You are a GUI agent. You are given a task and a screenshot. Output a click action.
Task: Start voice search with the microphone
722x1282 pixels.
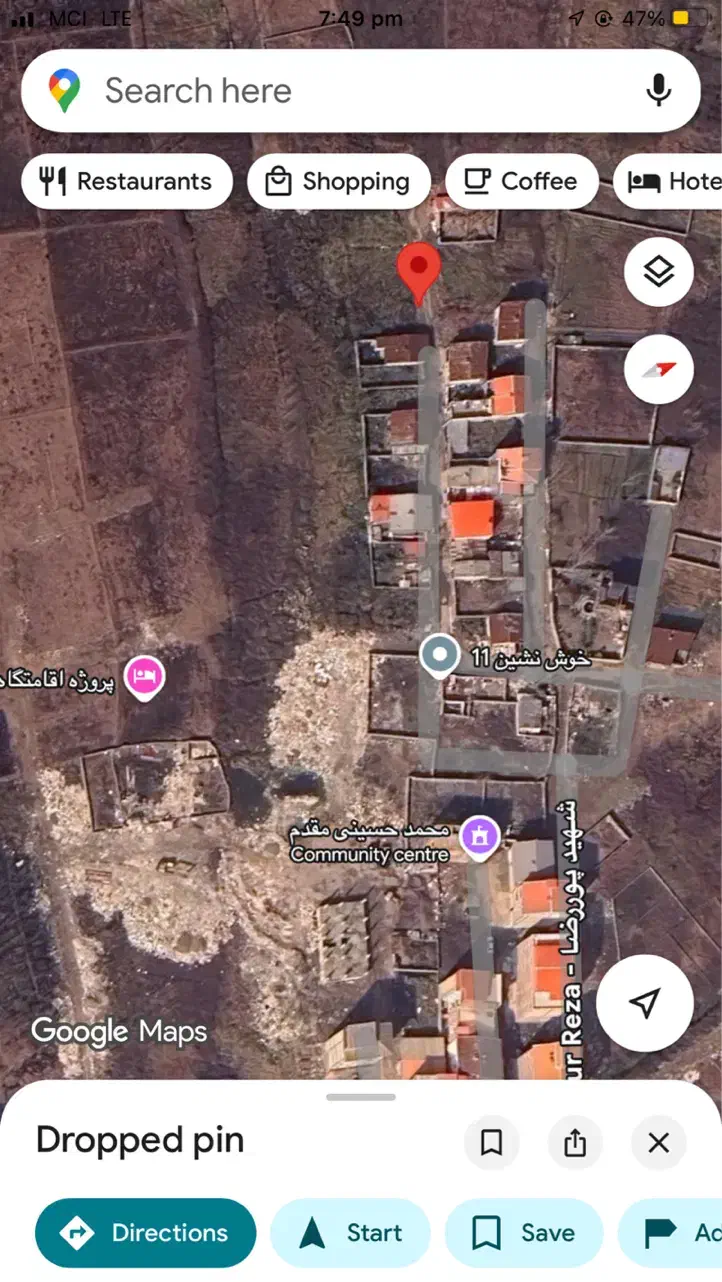coord(658,91)
